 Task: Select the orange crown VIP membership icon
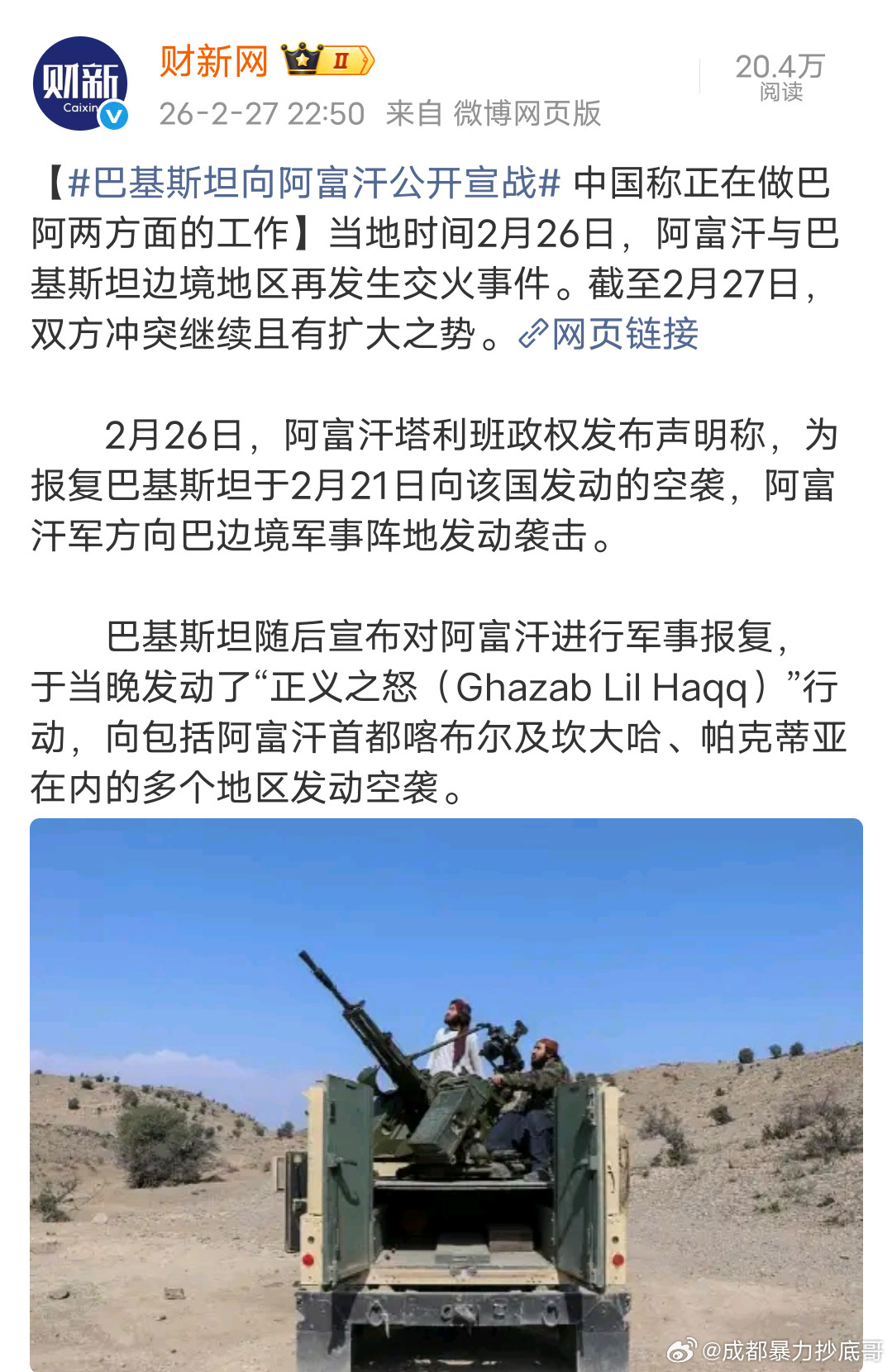pos(303,60)
